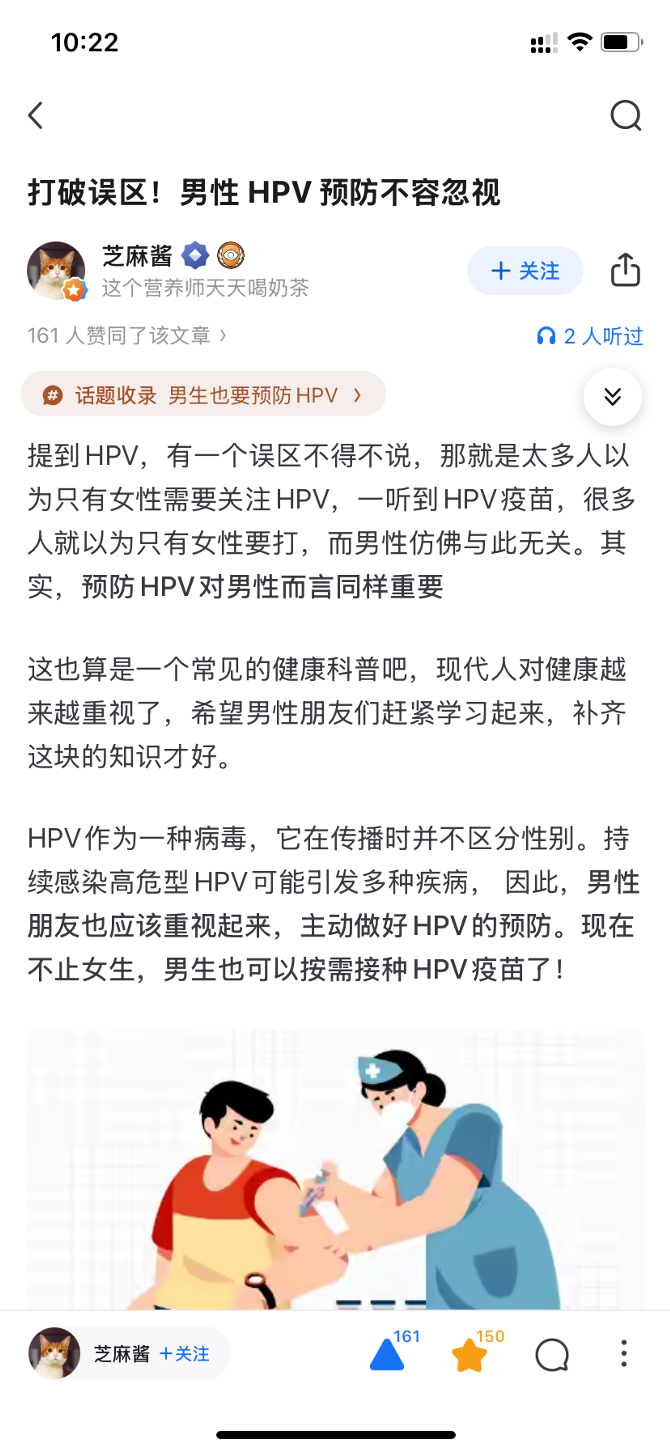
Task: Favorite the article with the star icon
Action: [x=468, y=1356]
